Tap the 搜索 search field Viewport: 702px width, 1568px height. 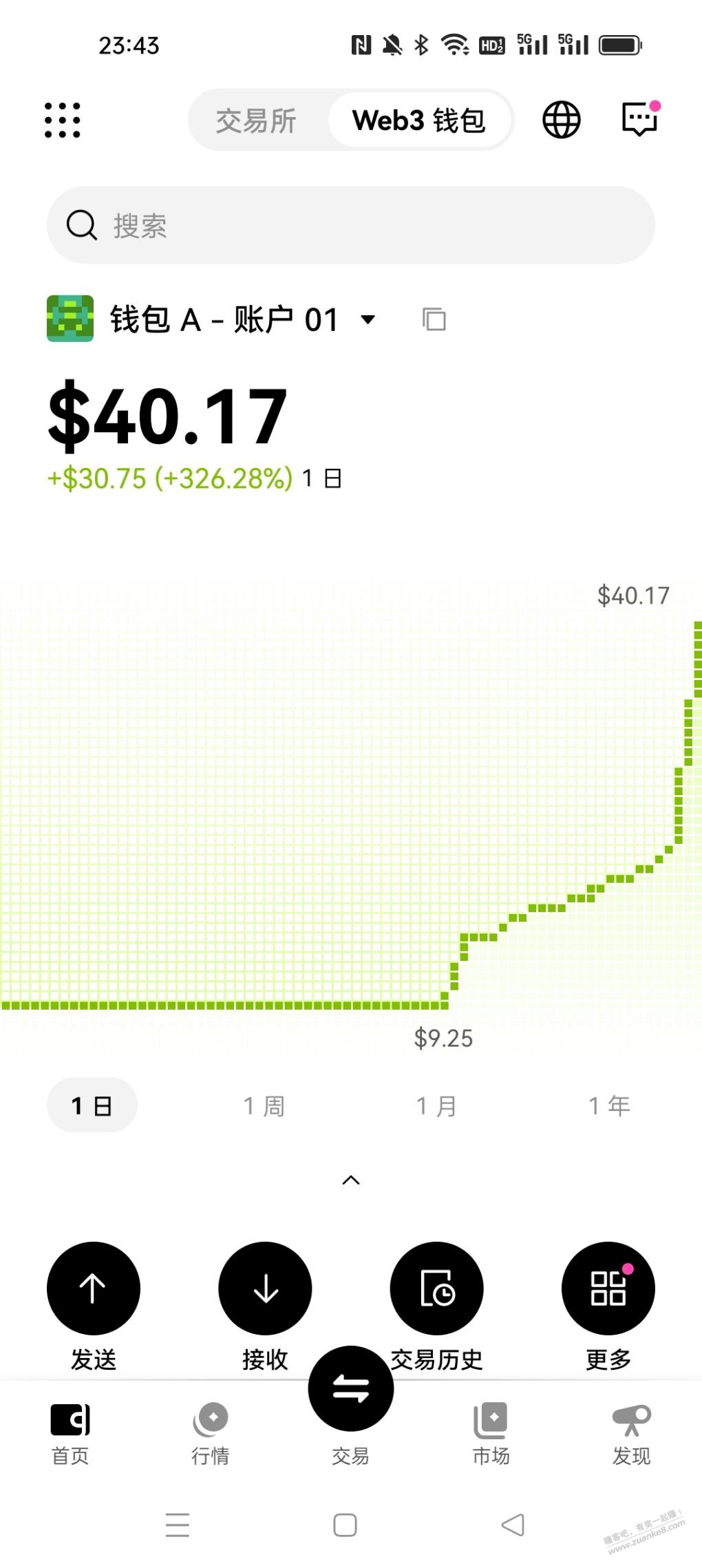coord(350,225)
